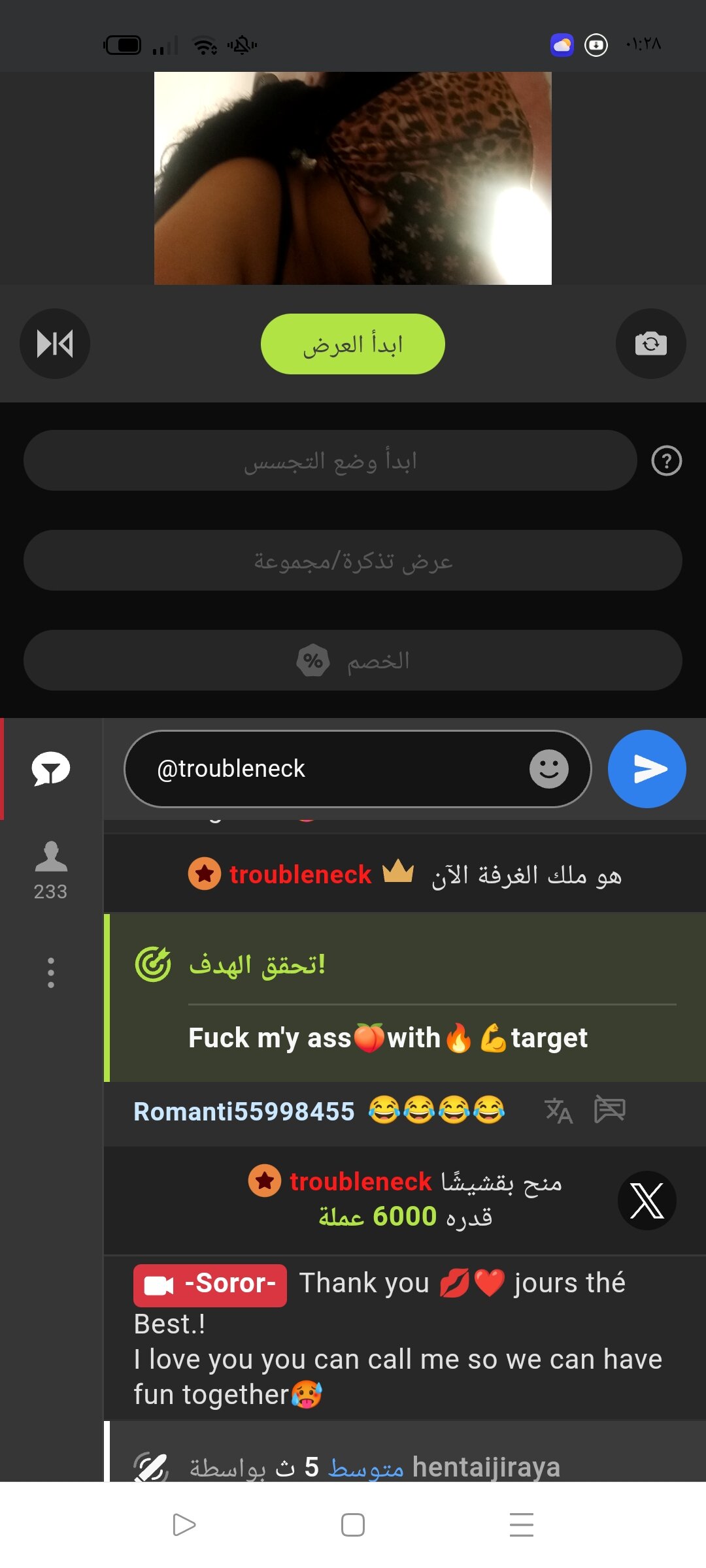This screenshot has width=706, height=1568.
Task: Open the emoji picker smiley
Action: [x=548, y=769]
